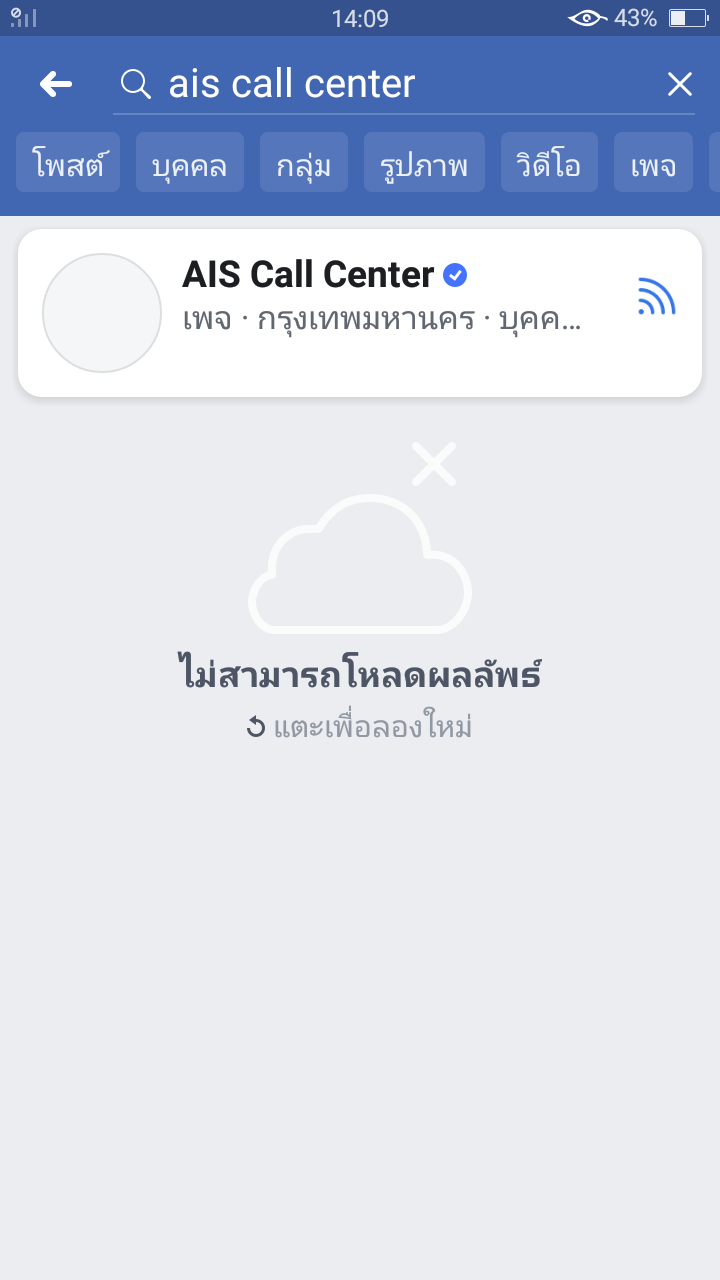Viewport: 720px width, 1280px height.
Task: Follow AIS Call Center via feed icon
Action: [x=657, y=297]
